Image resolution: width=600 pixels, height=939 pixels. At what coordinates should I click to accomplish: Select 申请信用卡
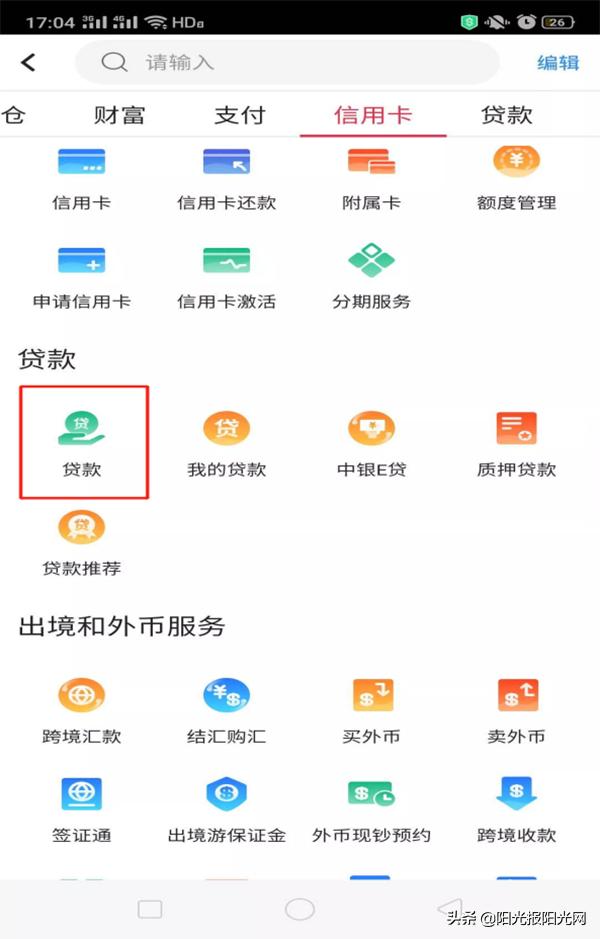pyautogui.click(x=82, y=277)
